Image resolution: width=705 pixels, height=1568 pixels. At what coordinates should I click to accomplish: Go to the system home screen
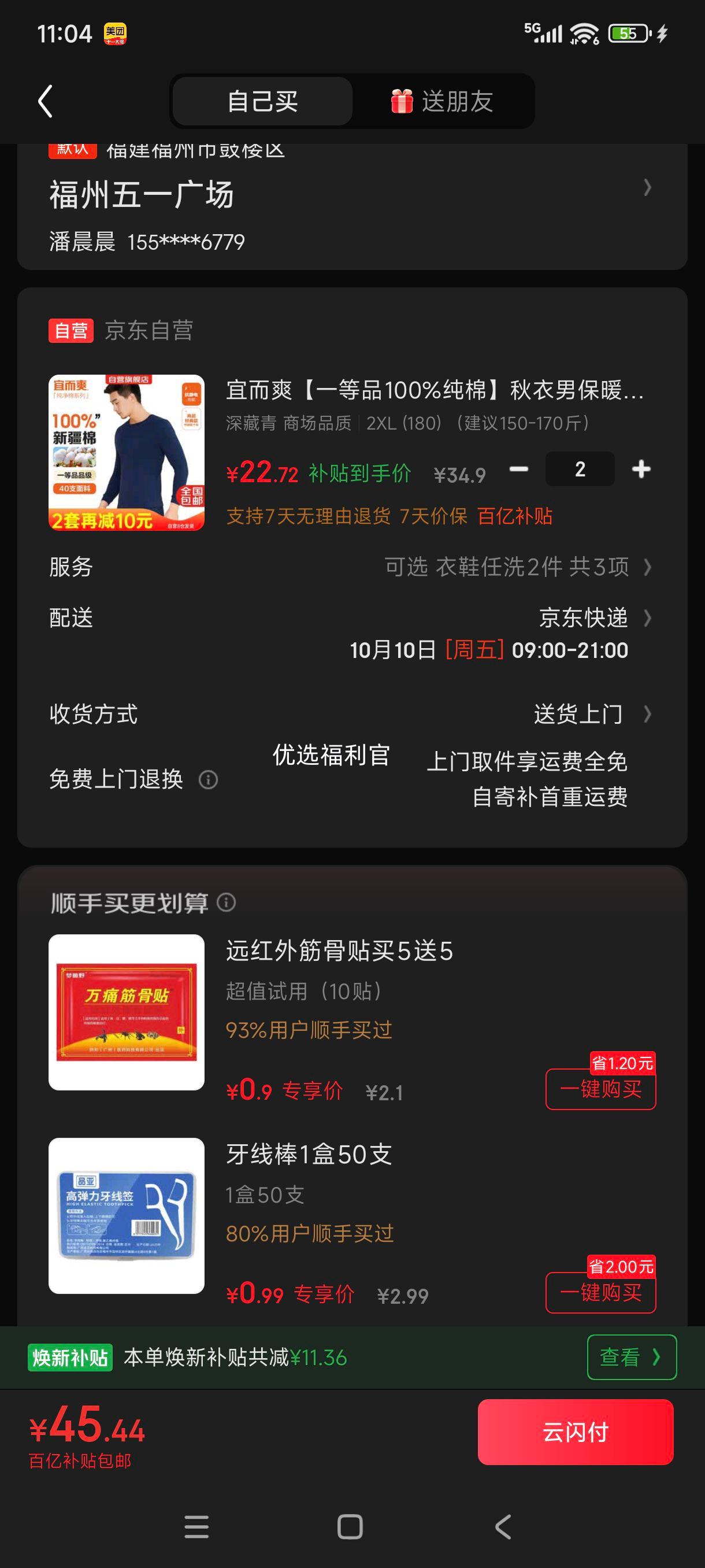click(350, 1526)
